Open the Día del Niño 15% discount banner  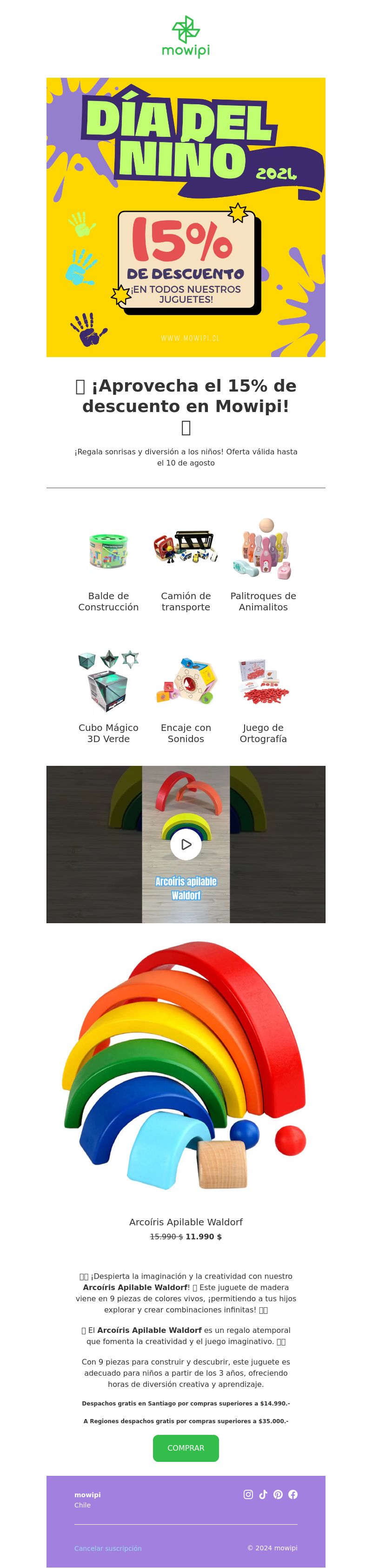186,217
